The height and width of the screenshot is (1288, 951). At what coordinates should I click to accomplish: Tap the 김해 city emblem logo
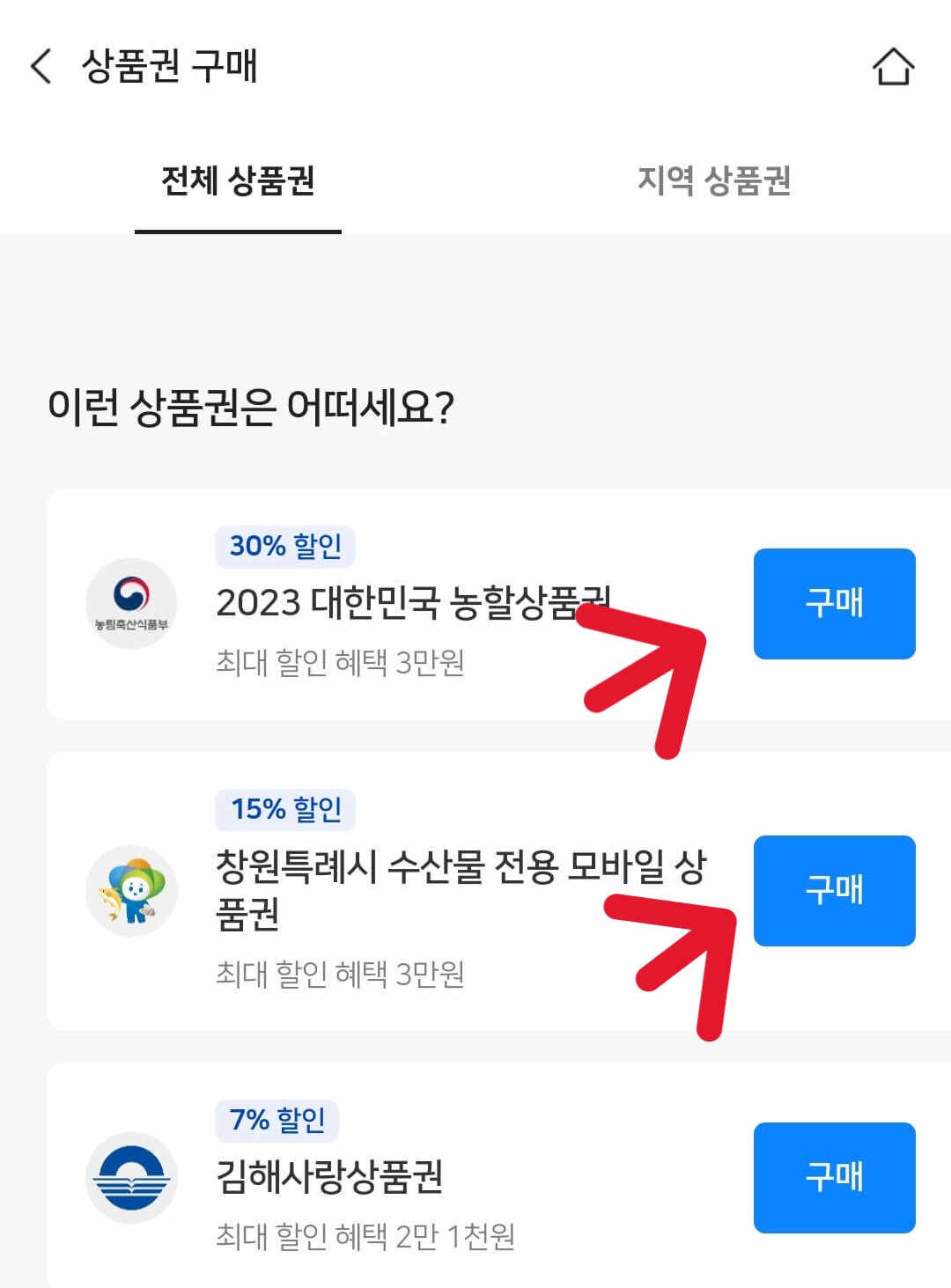[131, 1174]
